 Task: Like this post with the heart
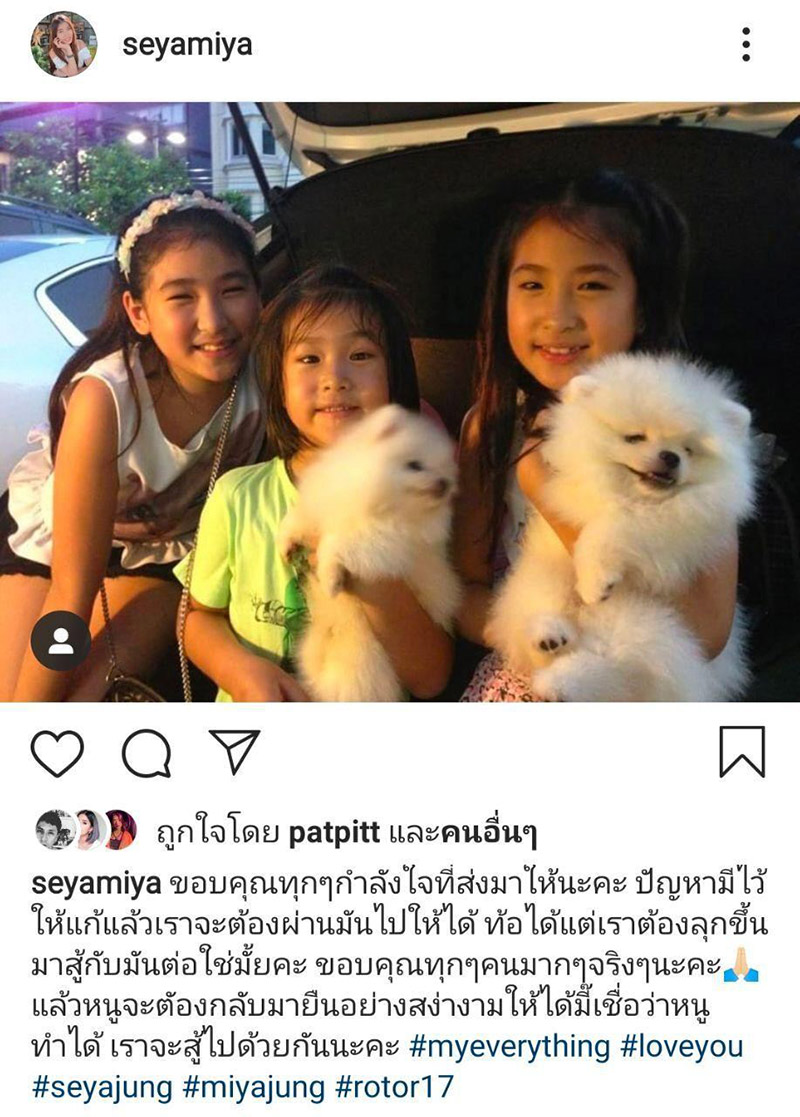coord(57,753)
